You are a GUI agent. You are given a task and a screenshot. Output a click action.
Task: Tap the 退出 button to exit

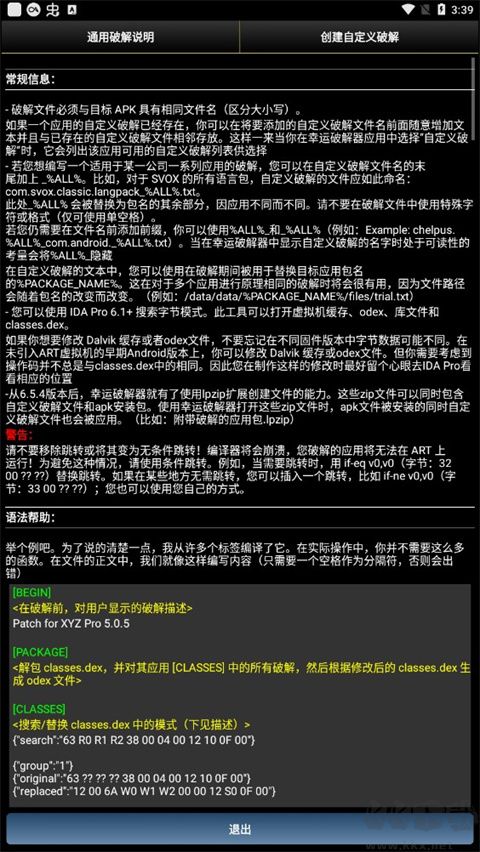pos(240,830)
